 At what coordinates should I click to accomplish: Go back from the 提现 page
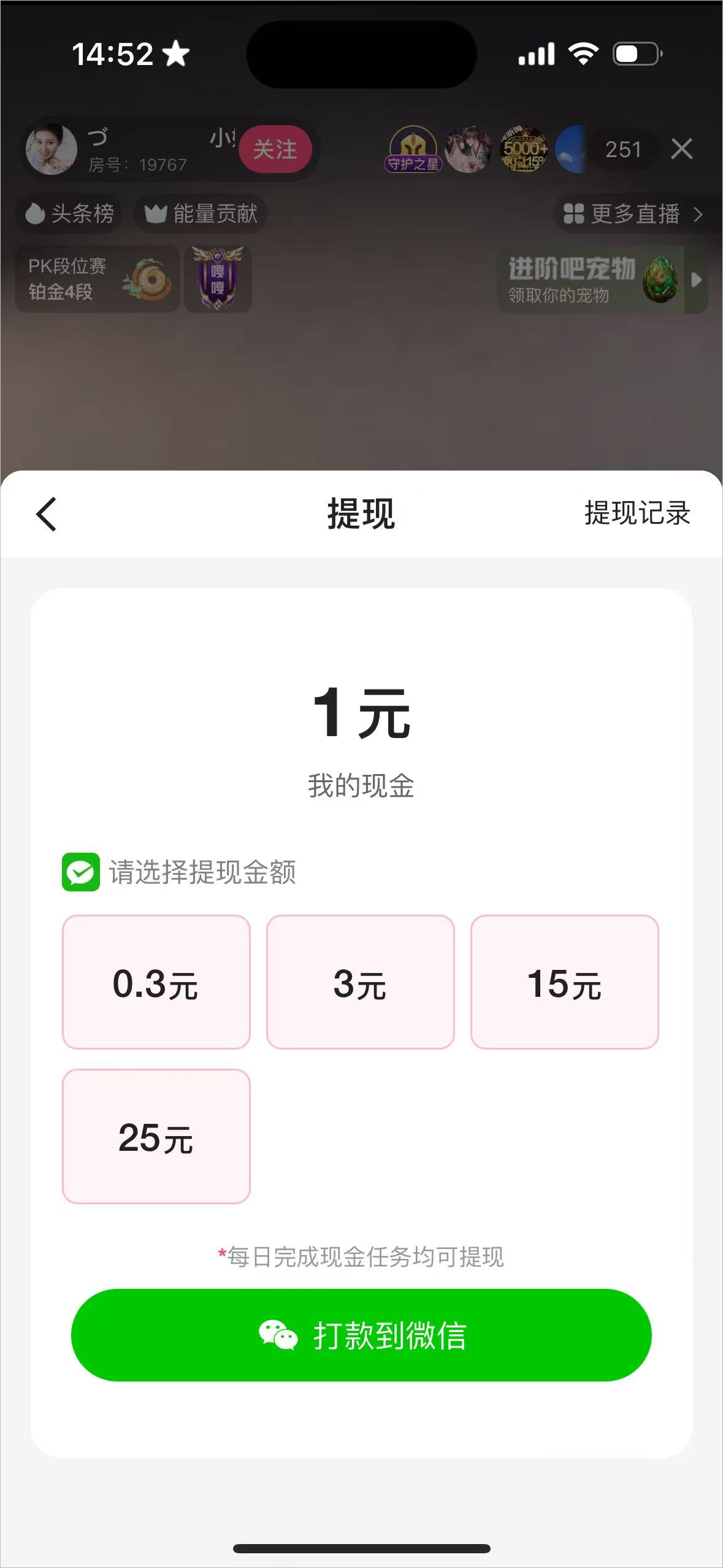pos(47,514)
